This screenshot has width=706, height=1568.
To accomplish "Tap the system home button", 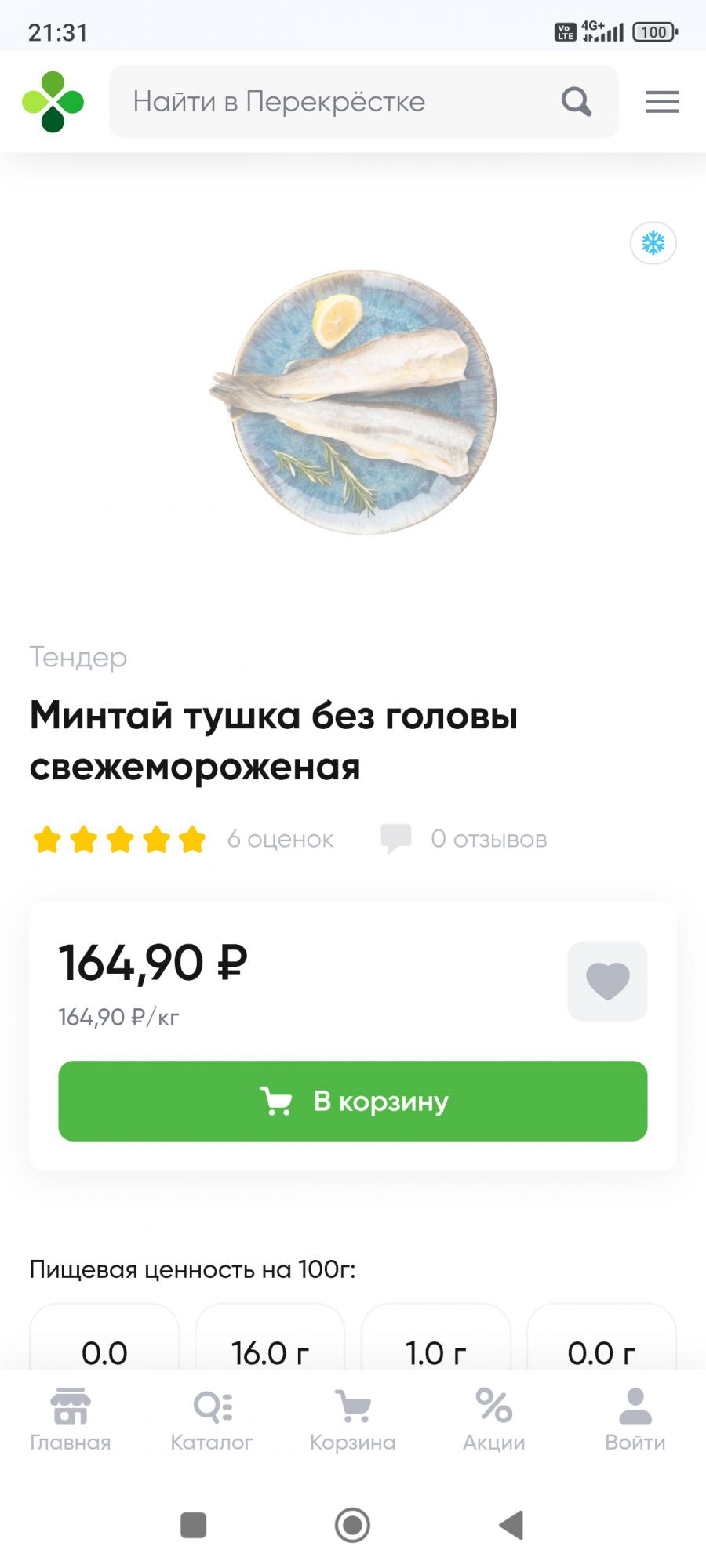I will pos(352,1525).
